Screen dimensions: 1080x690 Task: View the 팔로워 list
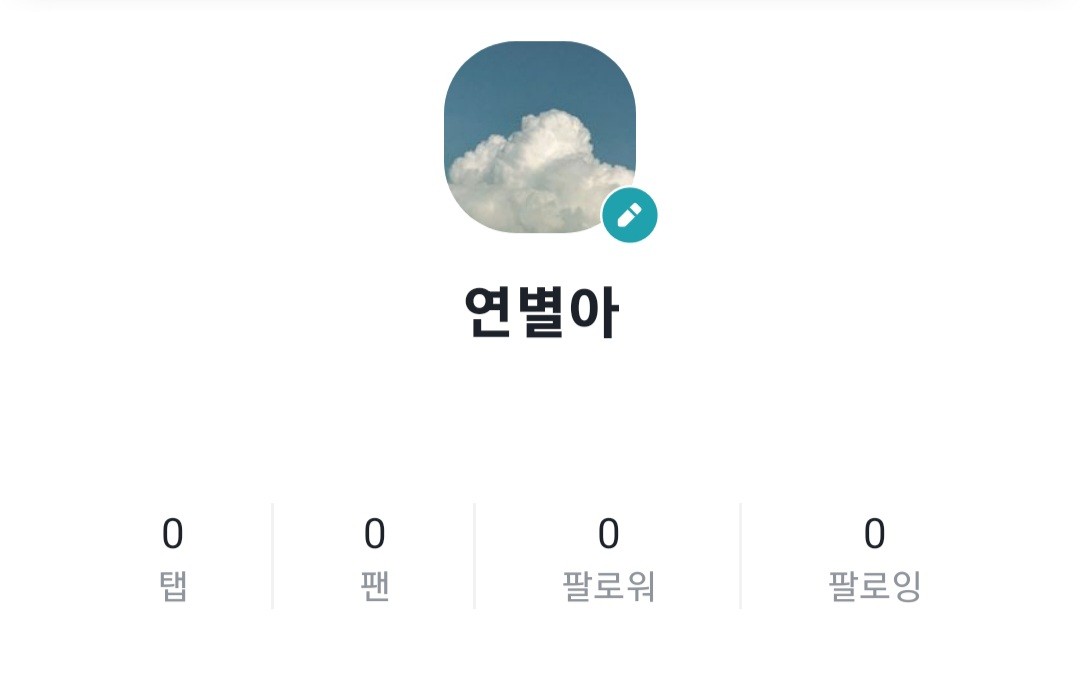(608, 557)
